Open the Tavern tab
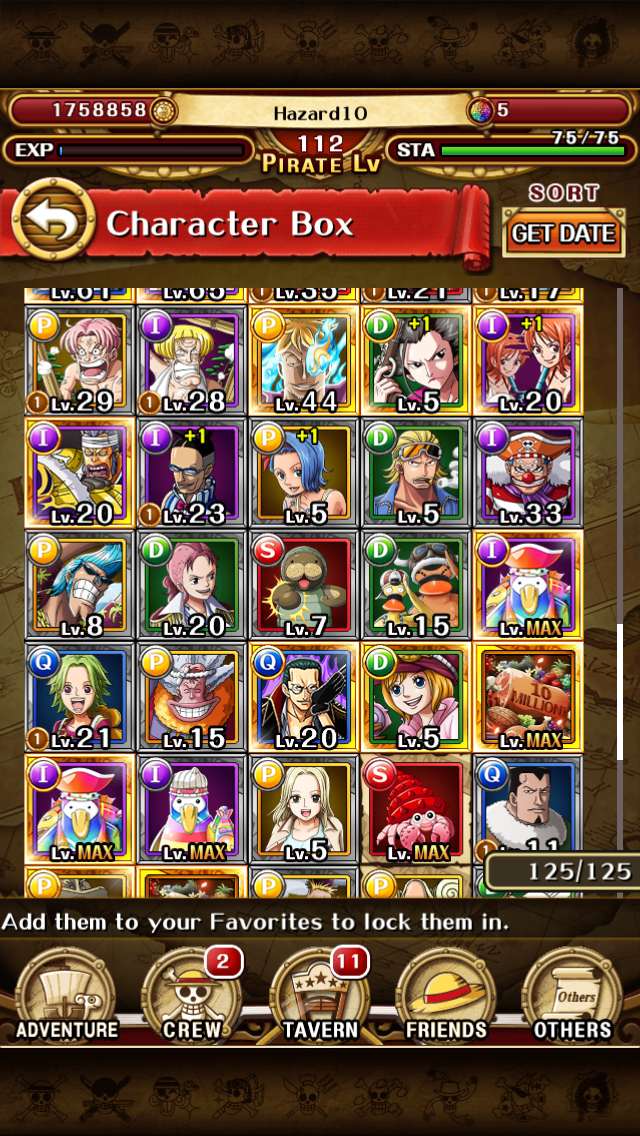The width and height of the screenshot is (640, 1136). (x=320, y=995)
